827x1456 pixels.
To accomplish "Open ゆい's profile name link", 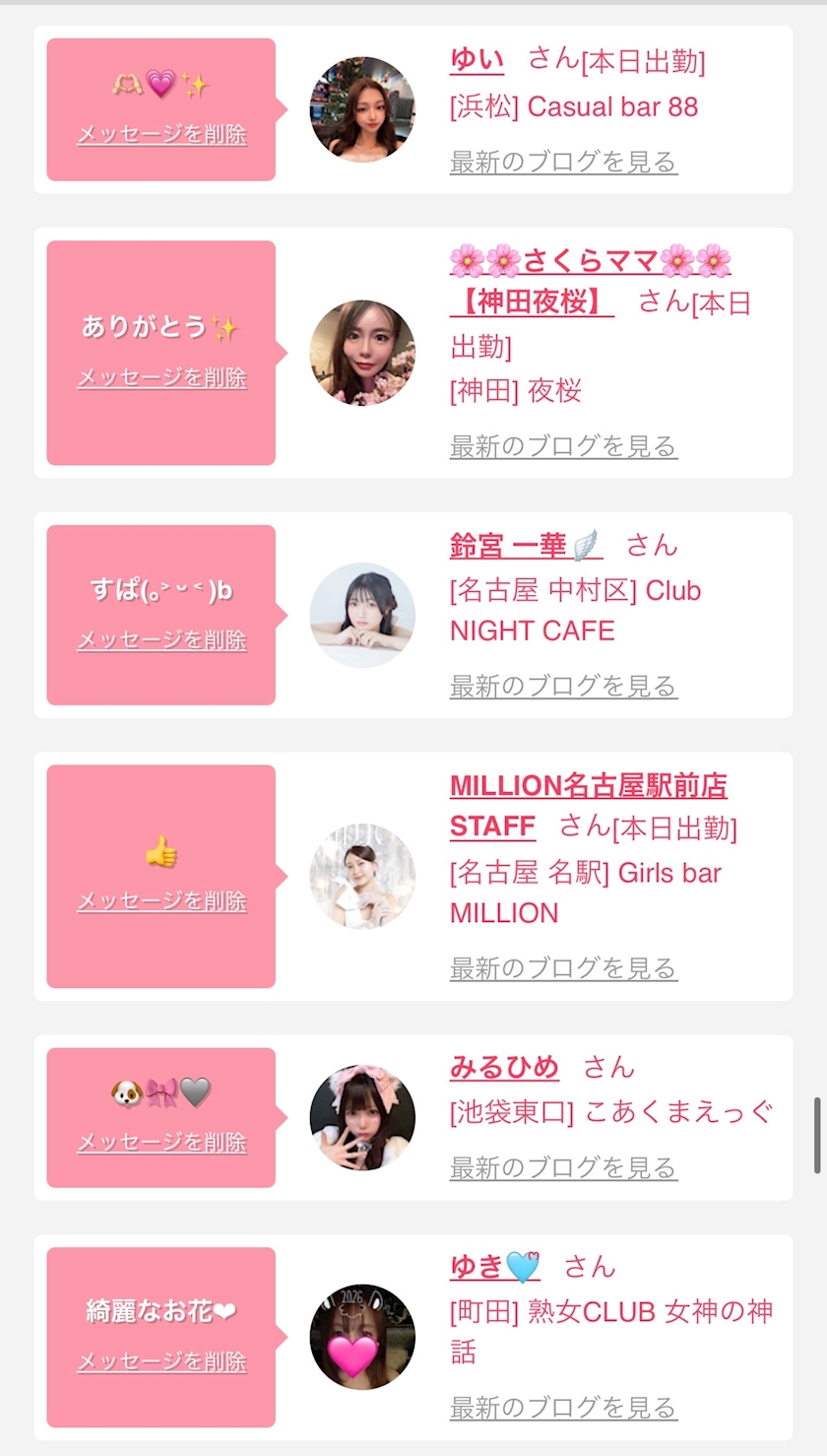I will pyautogui.click(x=477, y=60).
